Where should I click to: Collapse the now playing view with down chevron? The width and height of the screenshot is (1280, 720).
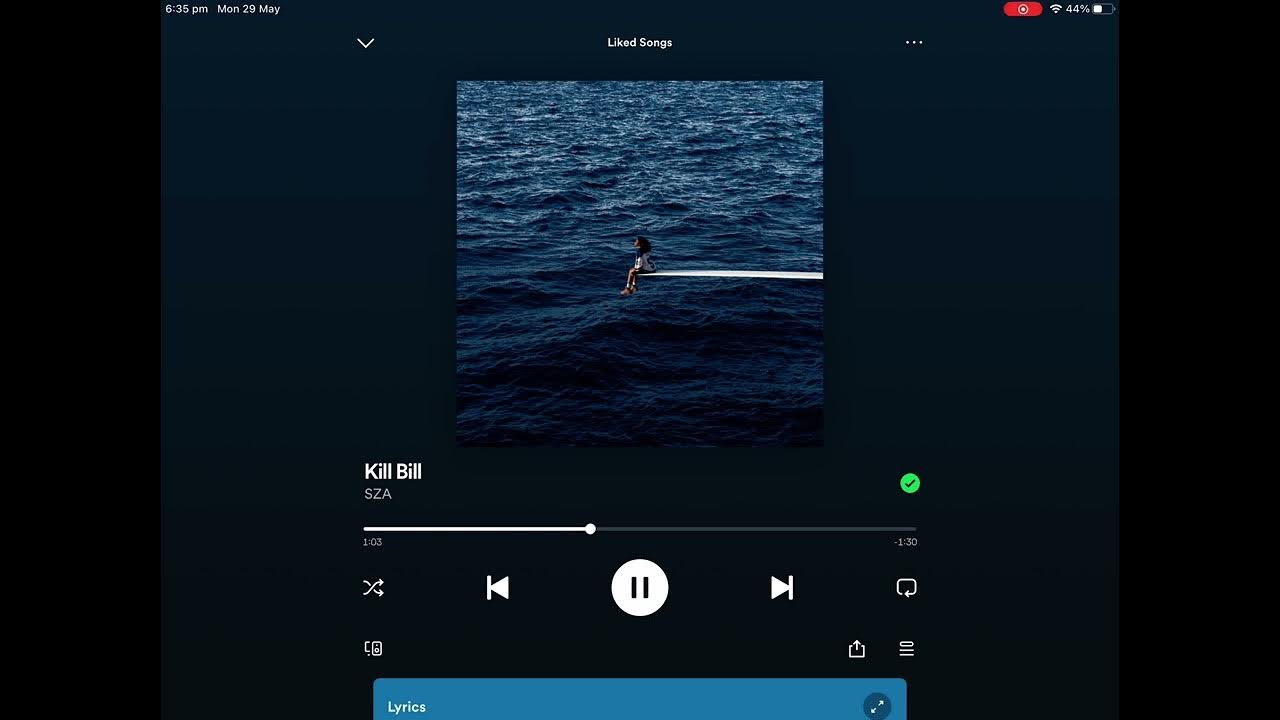click(x=366, y=43)
